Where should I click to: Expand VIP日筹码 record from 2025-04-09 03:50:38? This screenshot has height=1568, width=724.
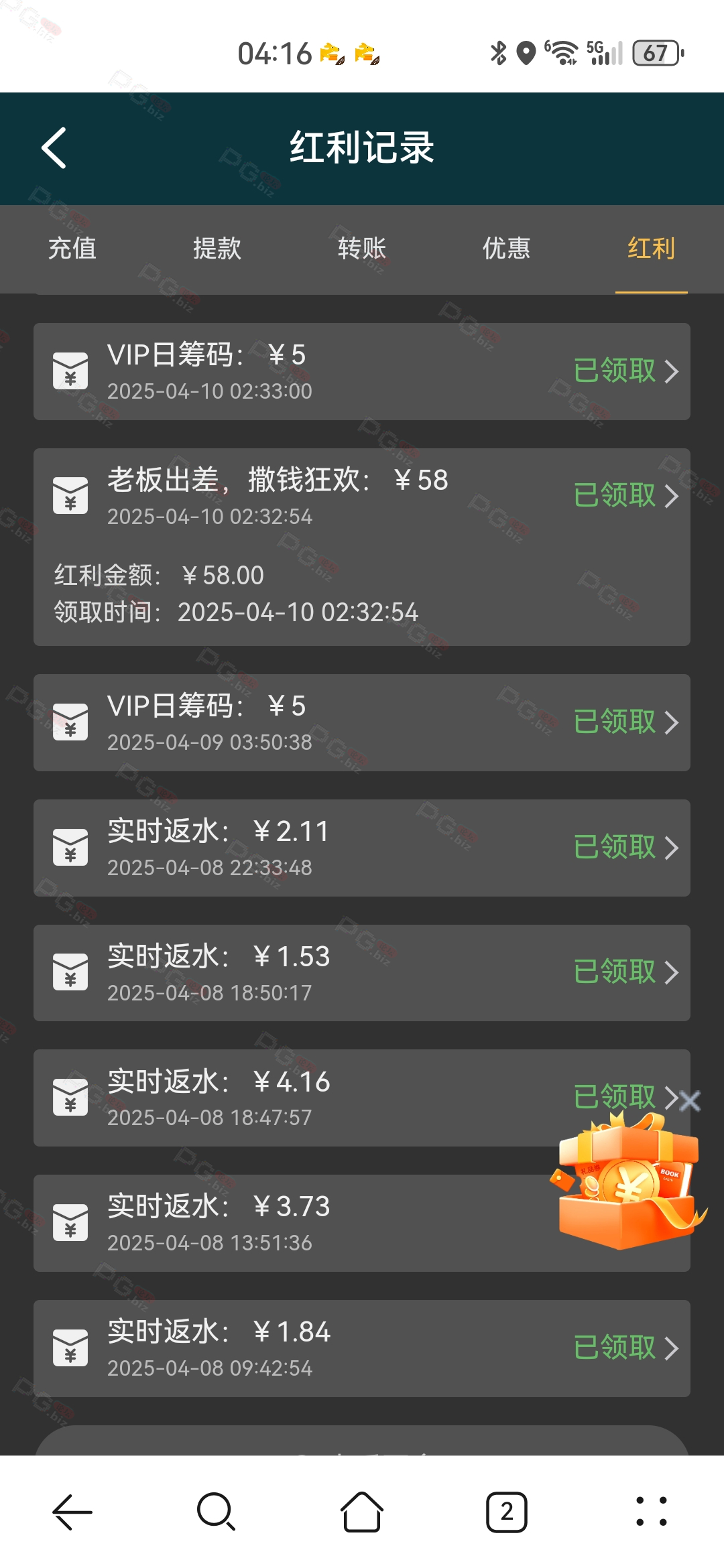pyautogui.click(x=362, y=722)
